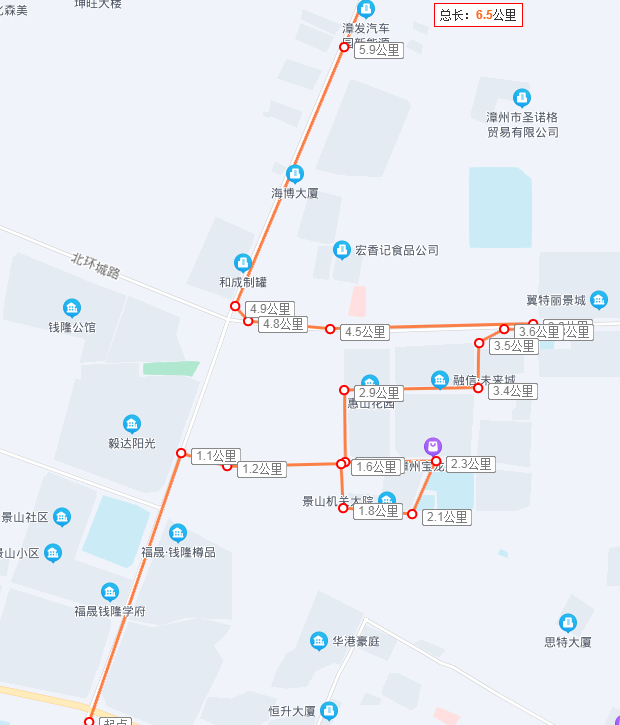Image resolution: width=620 pixels, height=725 pixels.
Task: Open 钱隆公馆 location marker
Action: point(71,307)
